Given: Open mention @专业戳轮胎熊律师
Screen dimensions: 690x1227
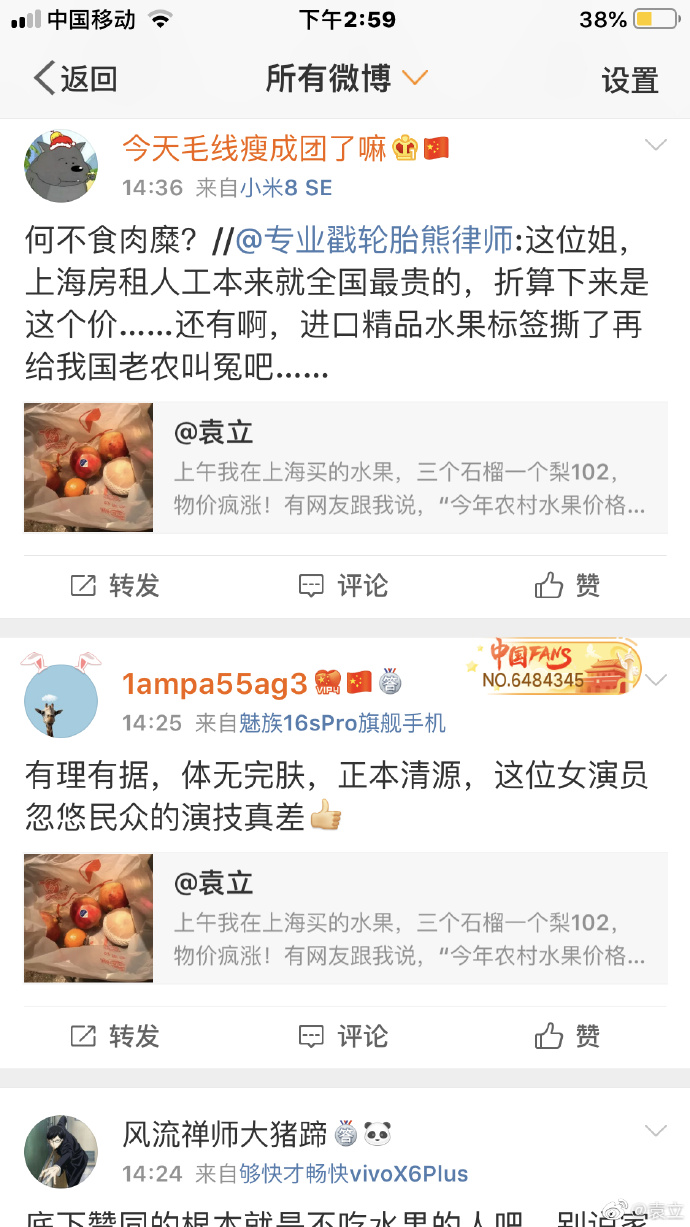Looking at the screenshot, I should (x=372, y=240).
